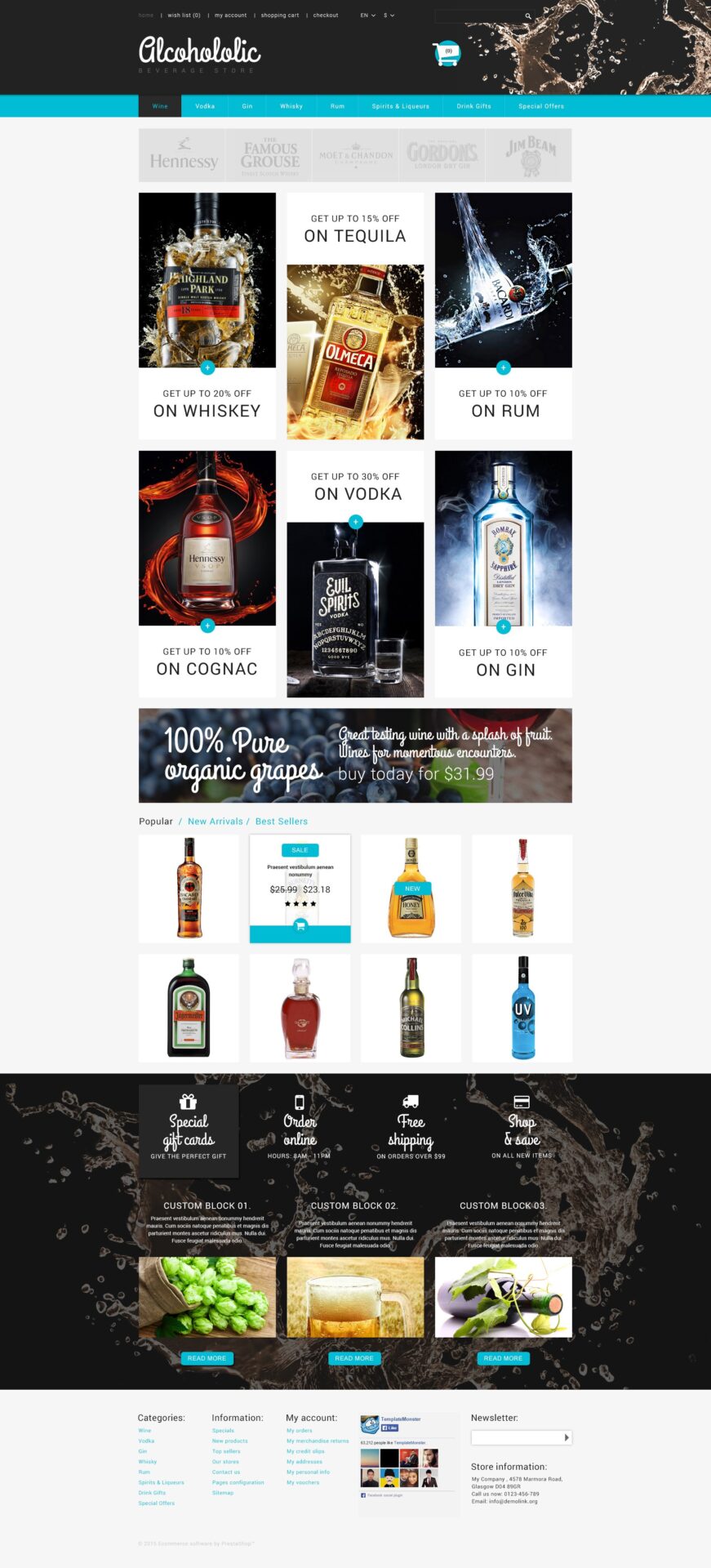Switch to New Arrivals products
The image size is (711, 1568).
(216, 822)
